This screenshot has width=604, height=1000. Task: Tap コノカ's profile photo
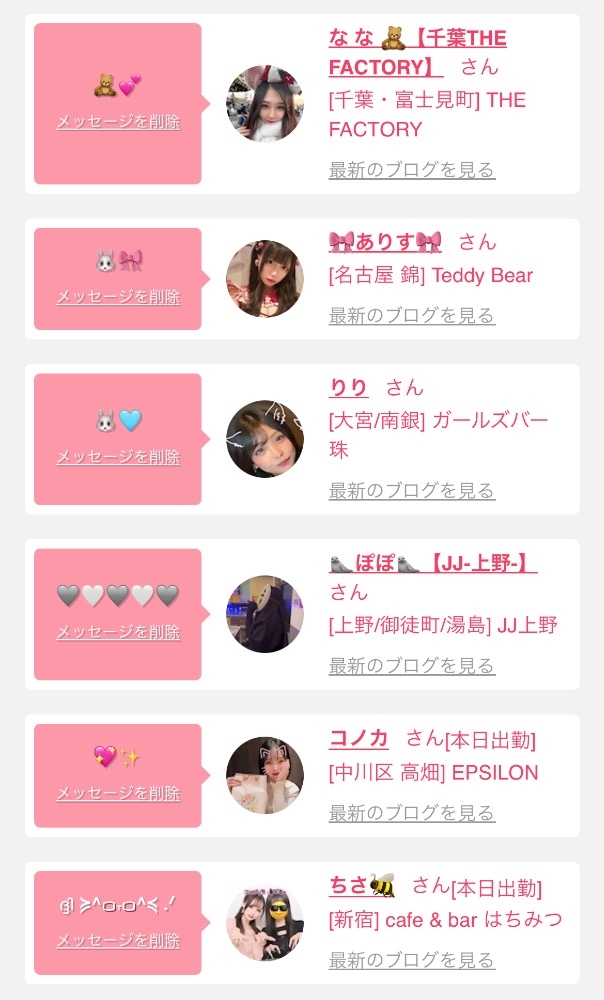pos(265,776)
